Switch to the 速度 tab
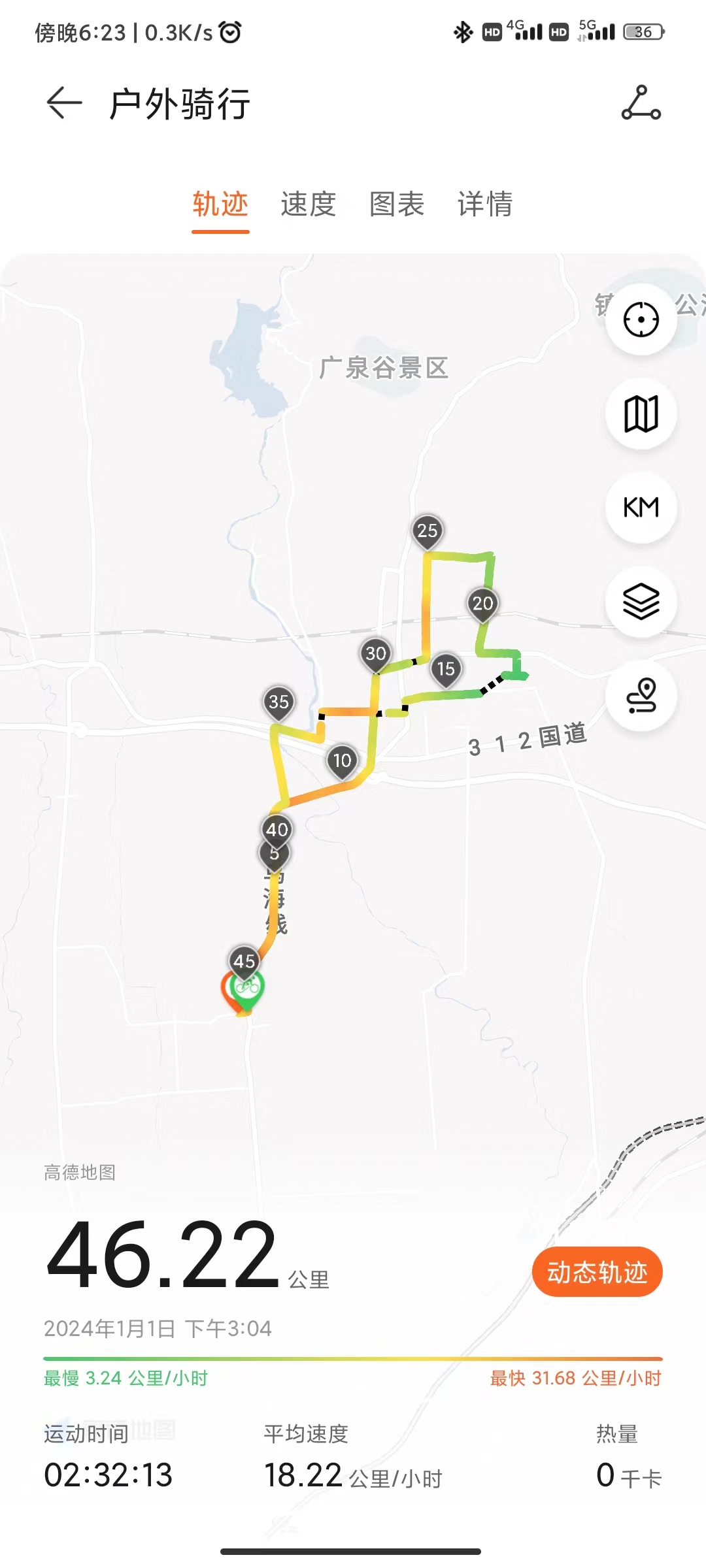 coord(309,204)
